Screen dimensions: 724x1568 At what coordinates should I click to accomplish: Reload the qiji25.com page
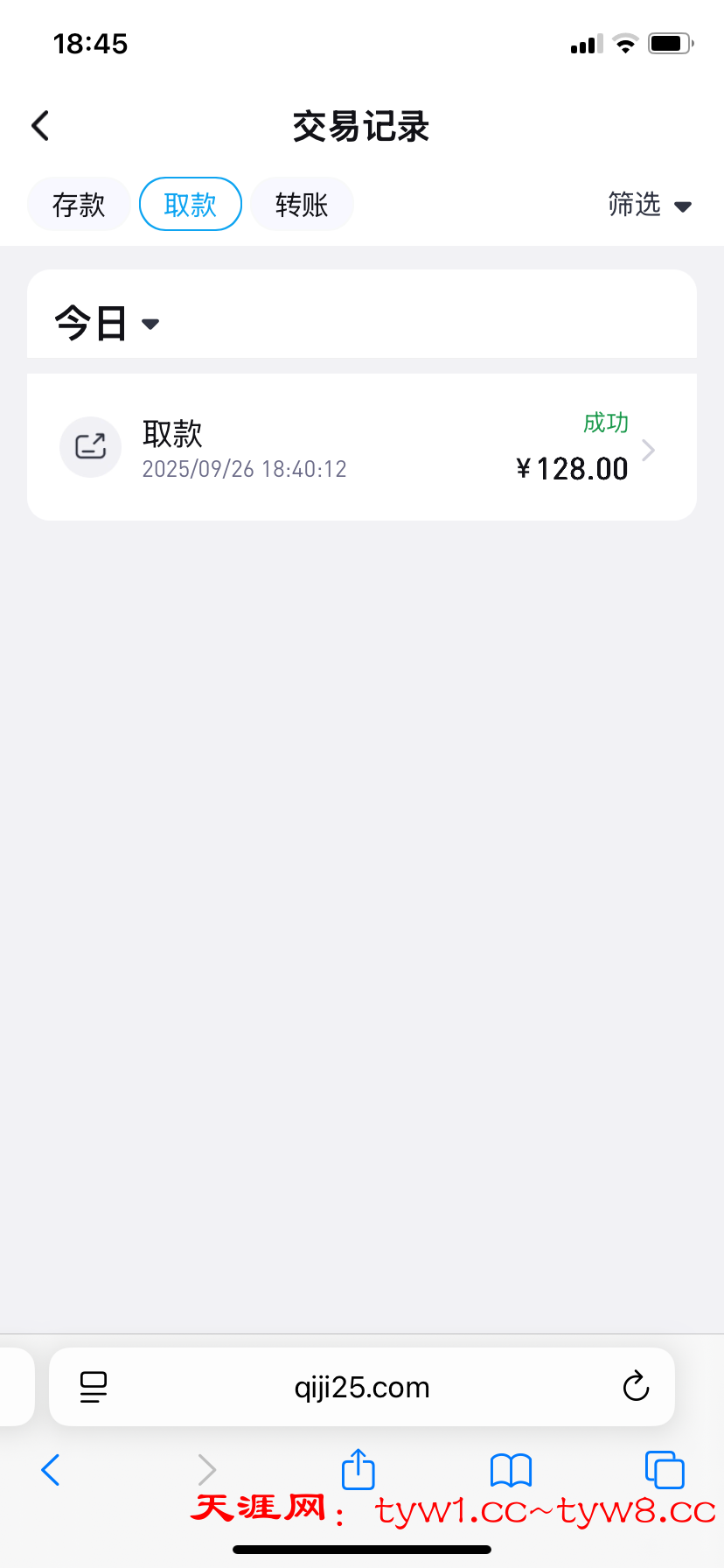click(636, 1387)
